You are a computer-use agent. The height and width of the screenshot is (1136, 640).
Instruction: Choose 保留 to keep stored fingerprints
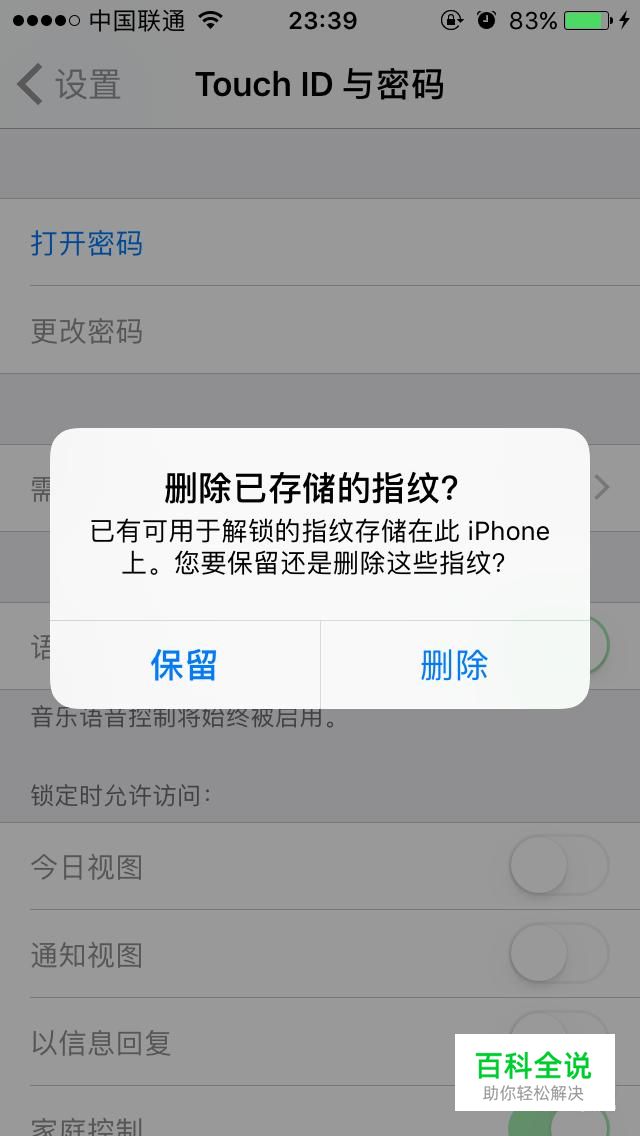coord(184,665)
